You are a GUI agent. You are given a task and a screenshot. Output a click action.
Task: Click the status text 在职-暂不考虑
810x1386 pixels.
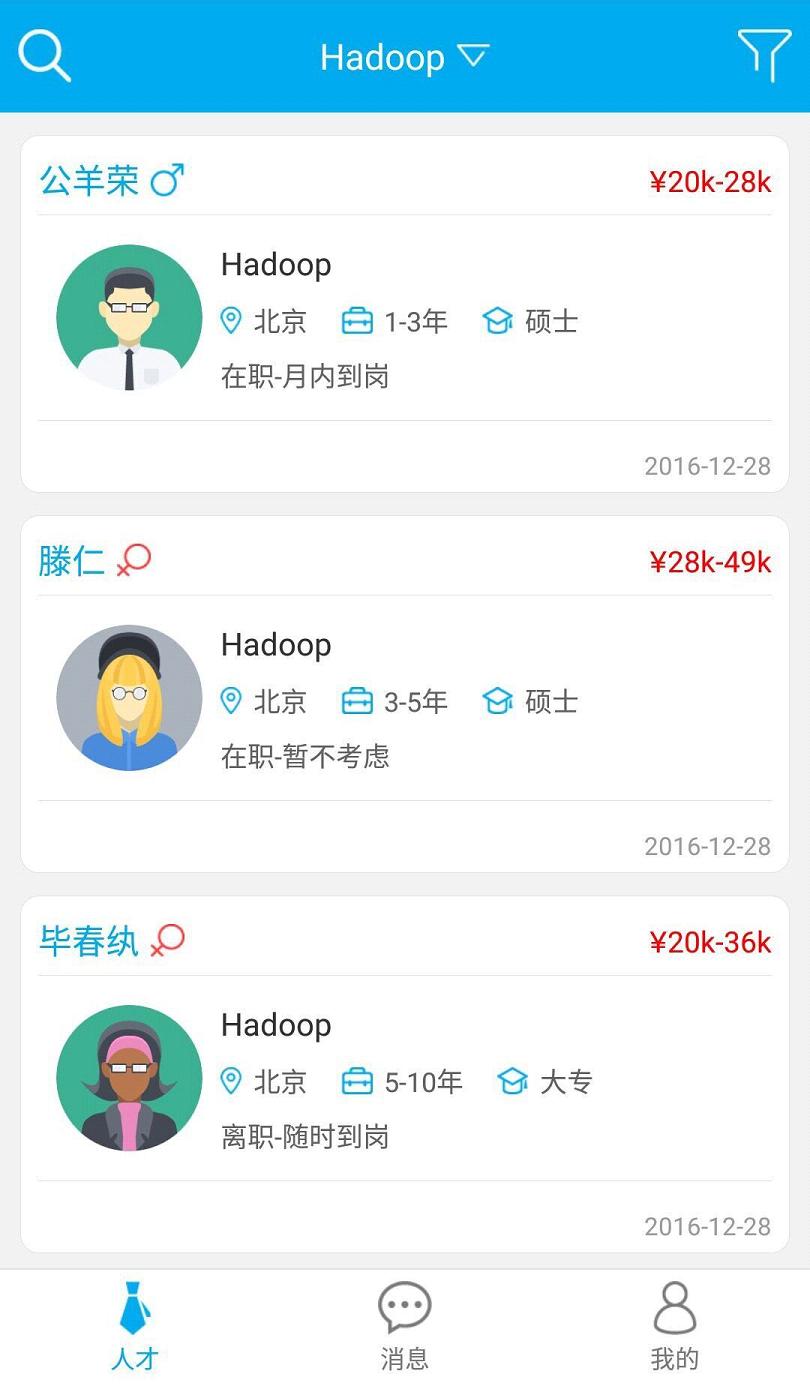pos(307,757)
